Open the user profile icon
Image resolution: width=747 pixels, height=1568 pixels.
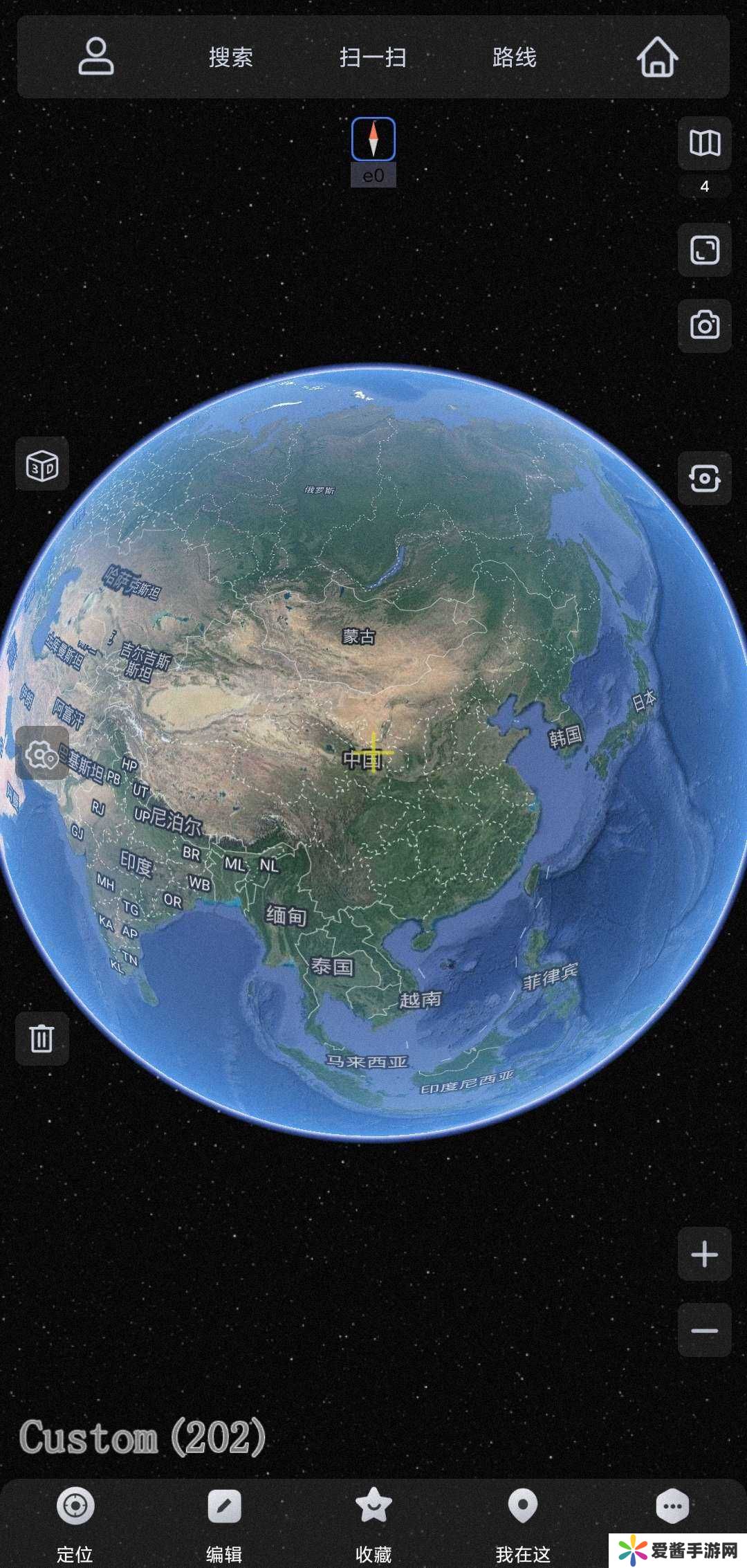point(95,57)
